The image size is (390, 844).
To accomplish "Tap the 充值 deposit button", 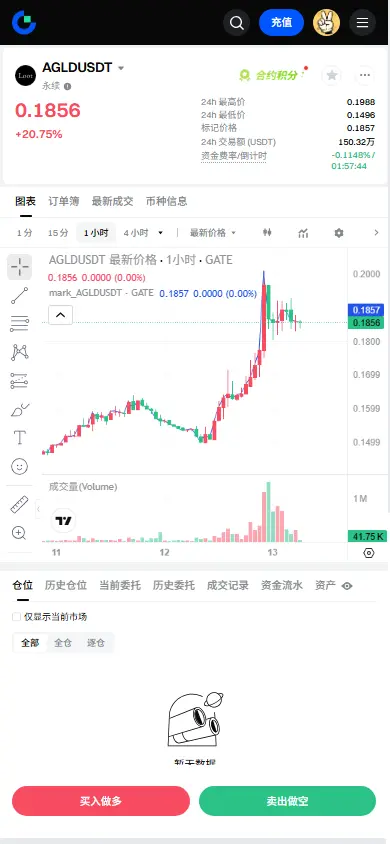I will [x=281, y=23].
